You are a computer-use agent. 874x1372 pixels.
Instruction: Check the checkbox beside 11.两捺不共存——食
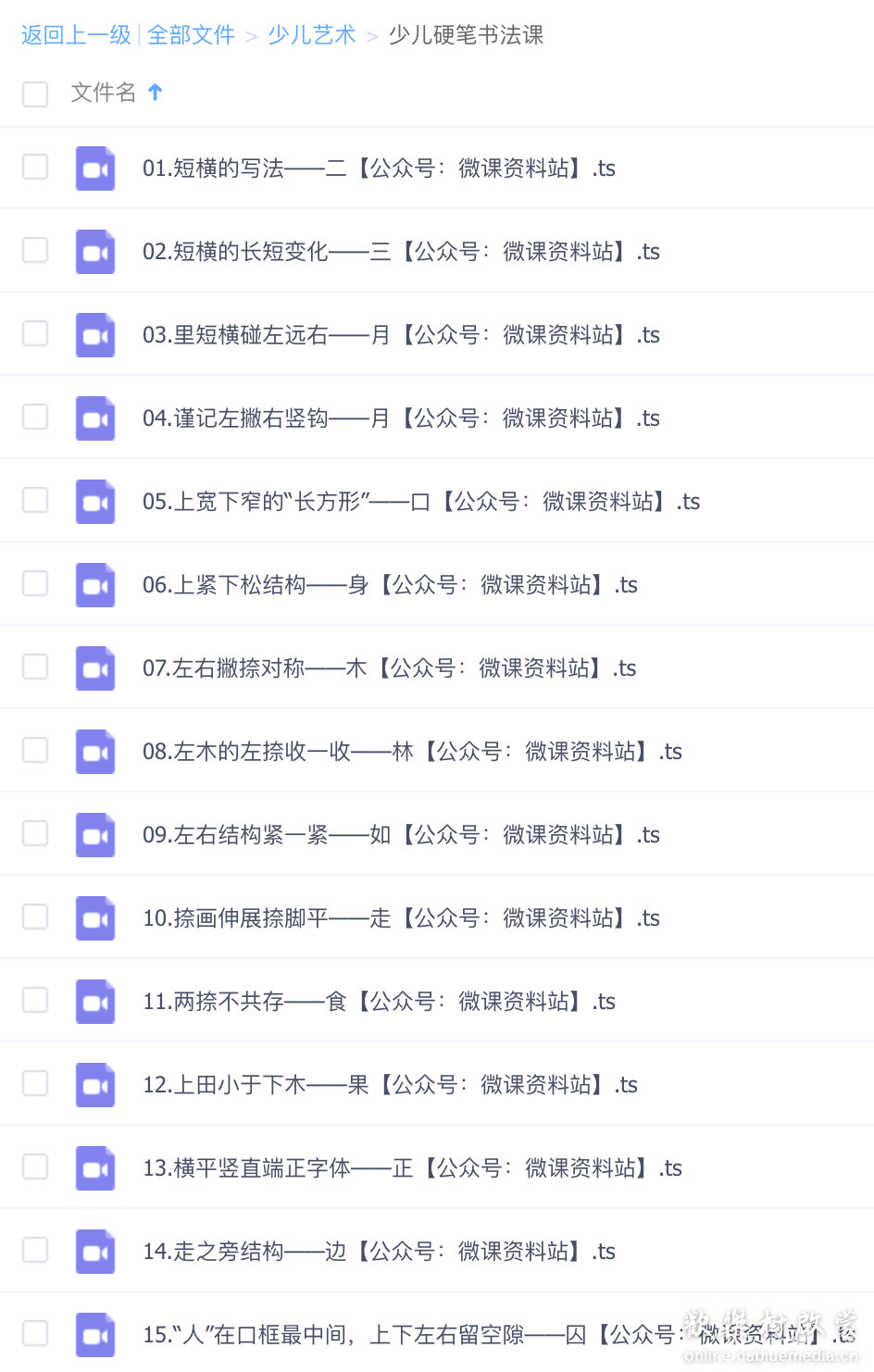pyautogui.click(x=35, y=1001)
